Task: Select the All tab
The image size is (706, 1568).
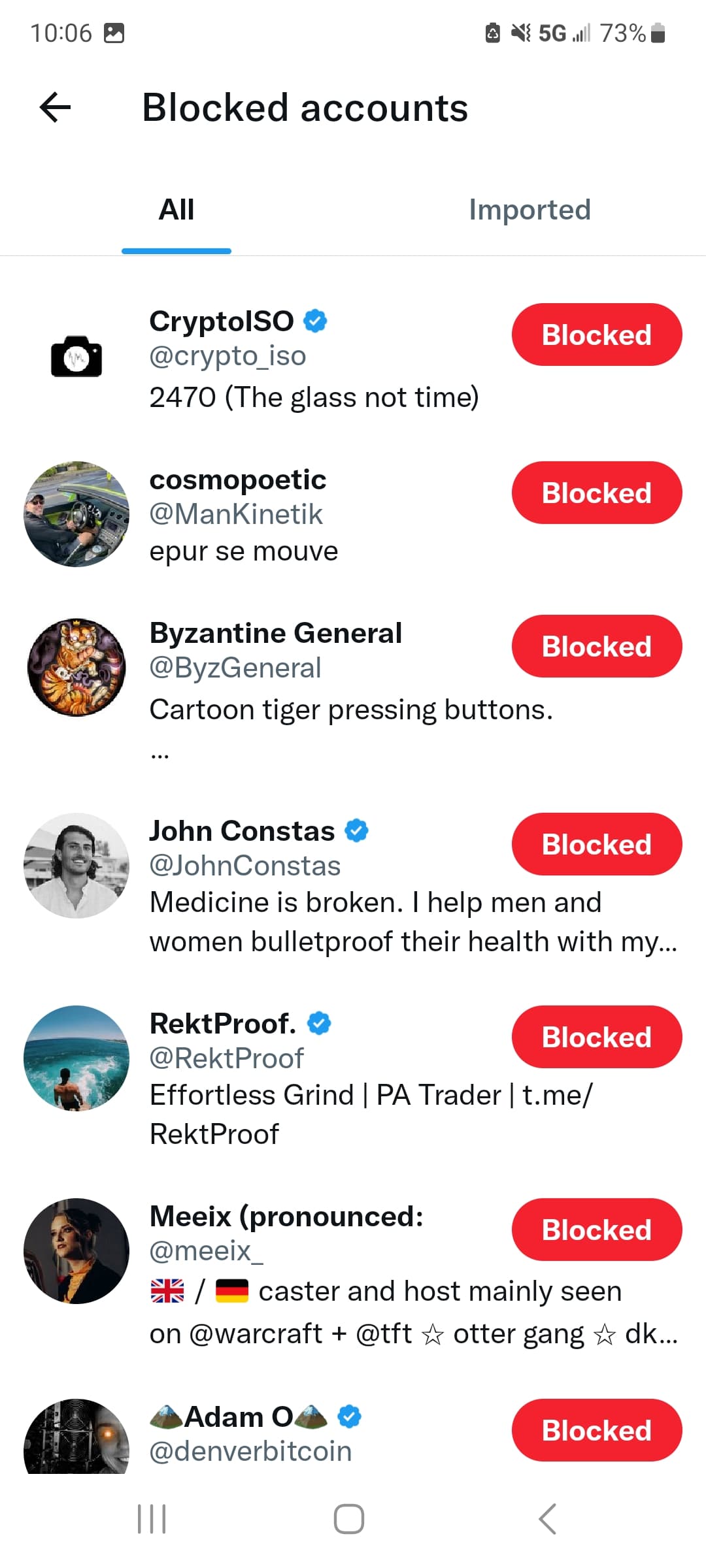Action: [x=176, y=210]
